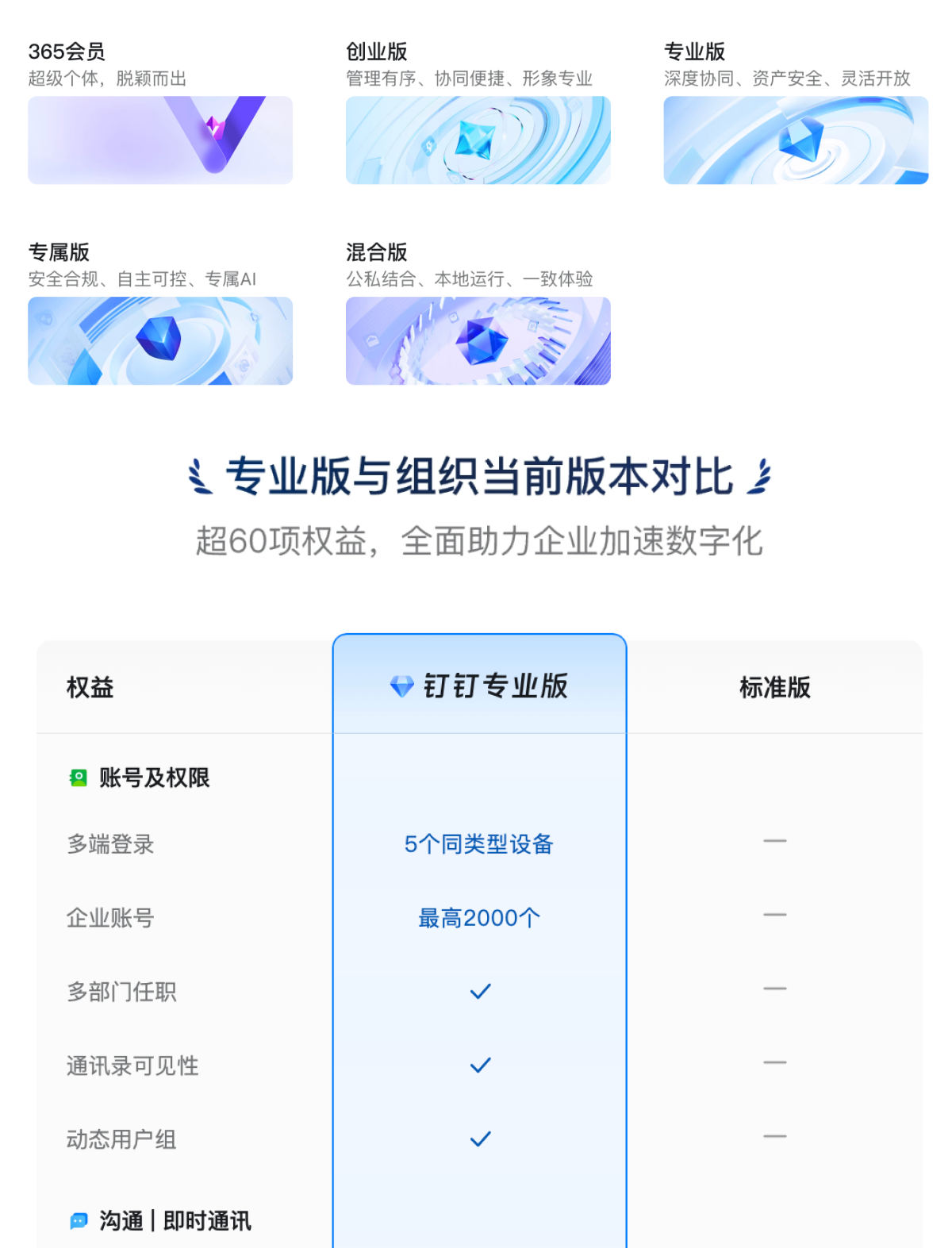Open the 专属版 edition card
Viewport: 952px width, 1248px height.
160,340
